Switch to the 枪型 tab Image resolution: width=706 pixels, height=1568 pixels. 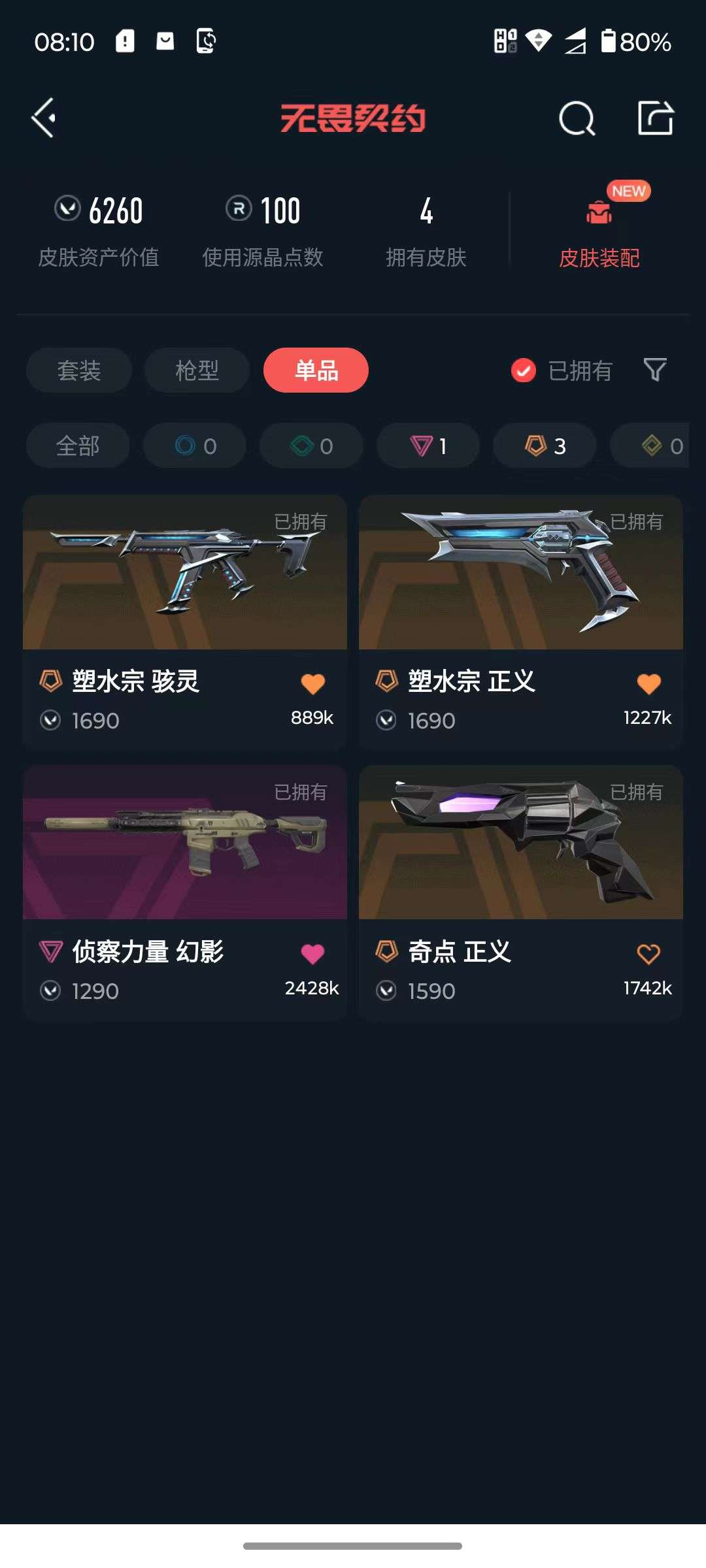pyautogui.click(x=196, y=370)
